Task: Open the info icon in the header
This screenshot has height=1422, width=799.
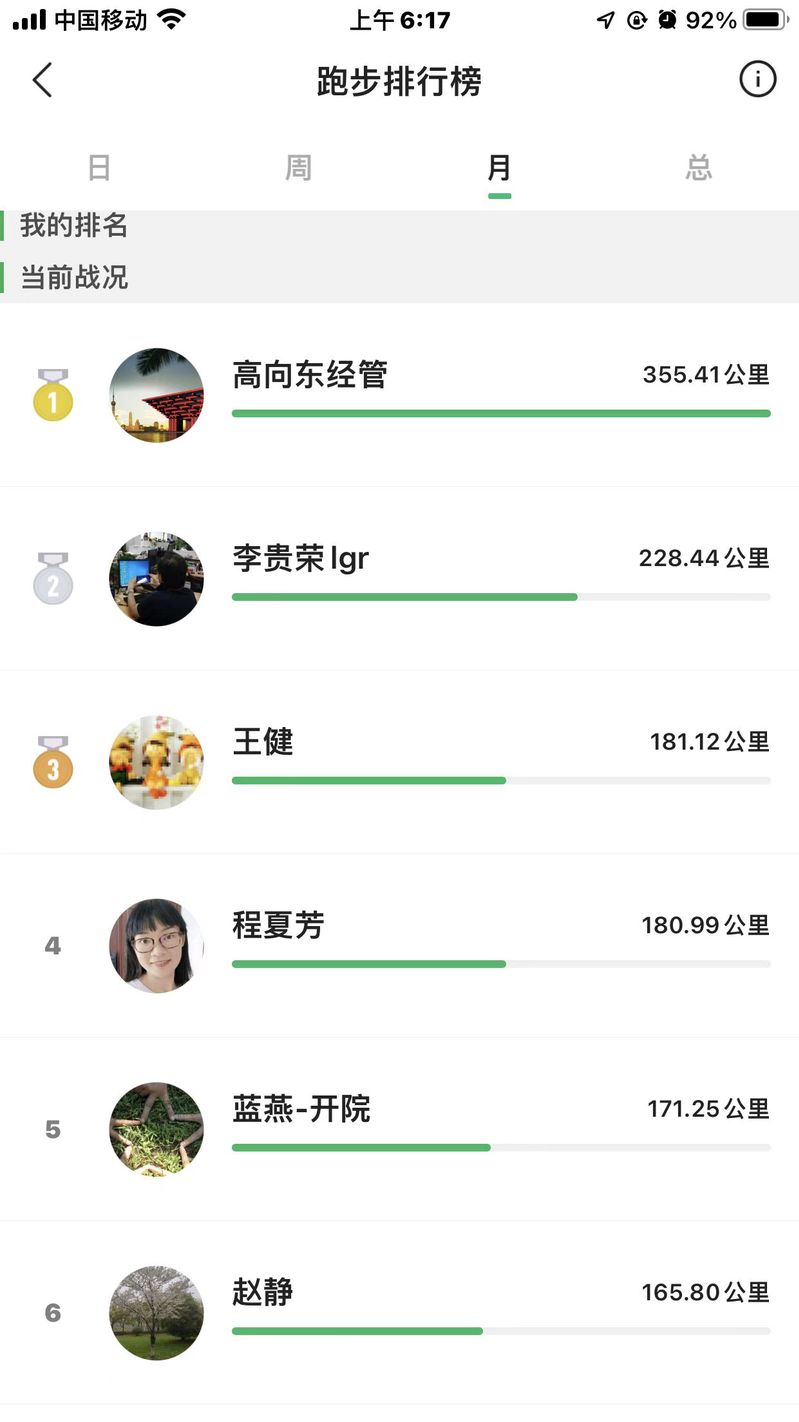Action: [x=757, y=79]
